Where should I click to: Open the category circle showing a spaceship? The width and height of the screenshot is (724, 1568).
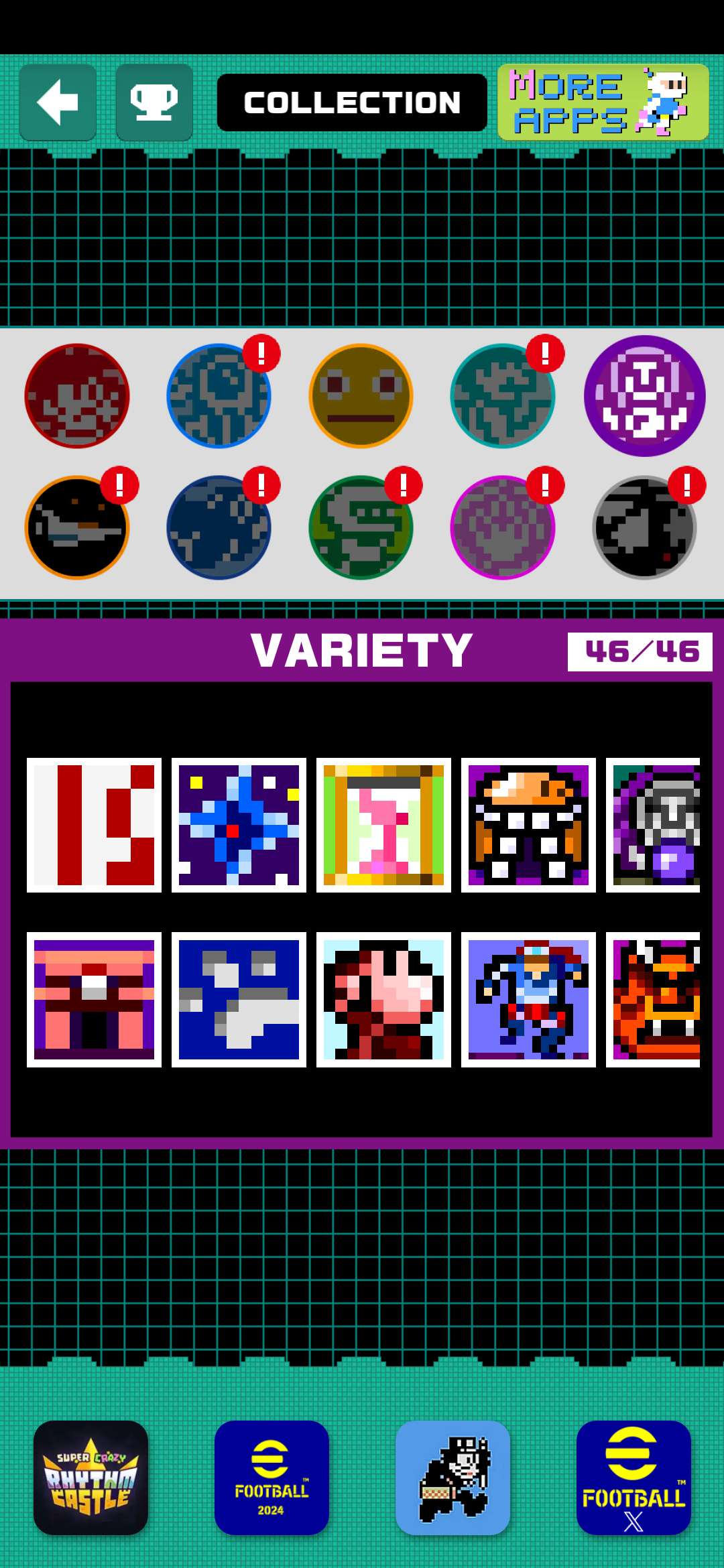click(77, 527)
